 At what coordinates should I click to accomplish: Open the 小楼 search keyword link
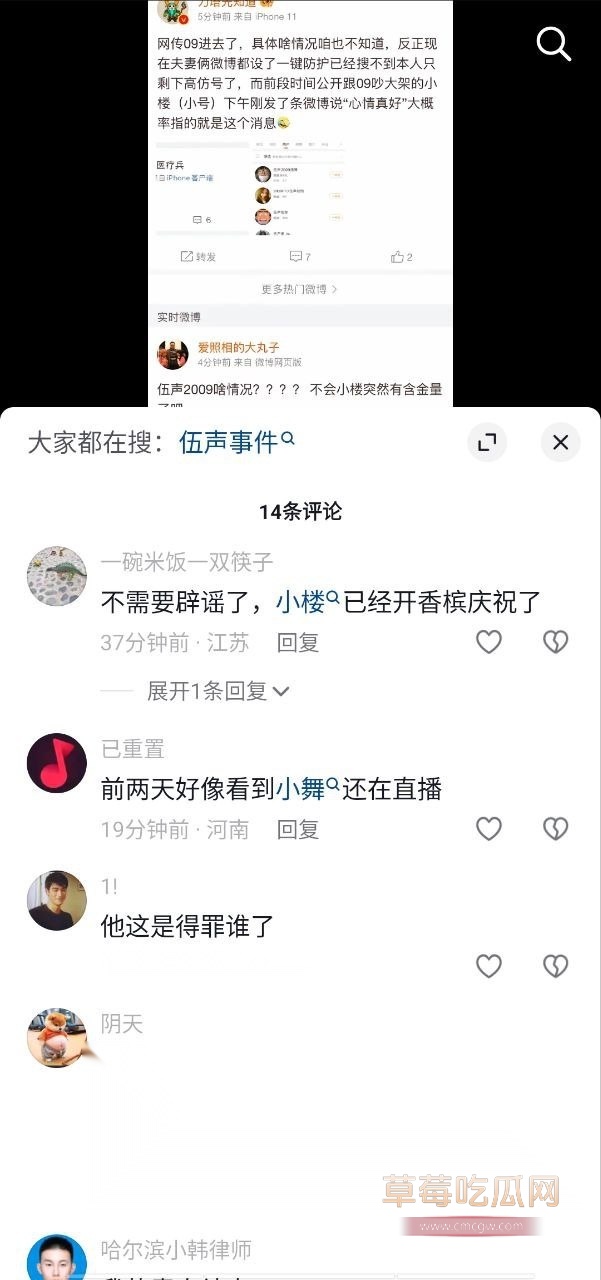tap(305, 602)
